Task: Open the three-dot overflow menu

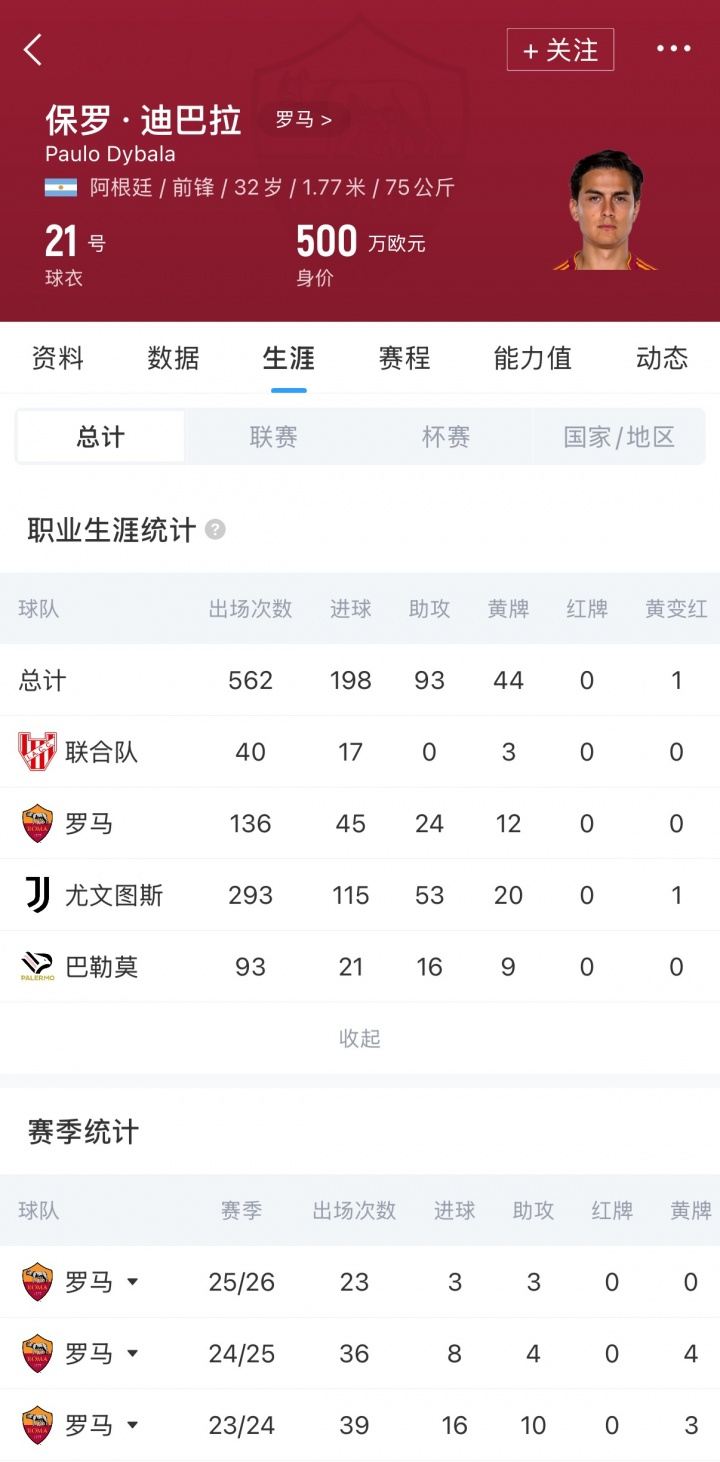Action: 673,49
